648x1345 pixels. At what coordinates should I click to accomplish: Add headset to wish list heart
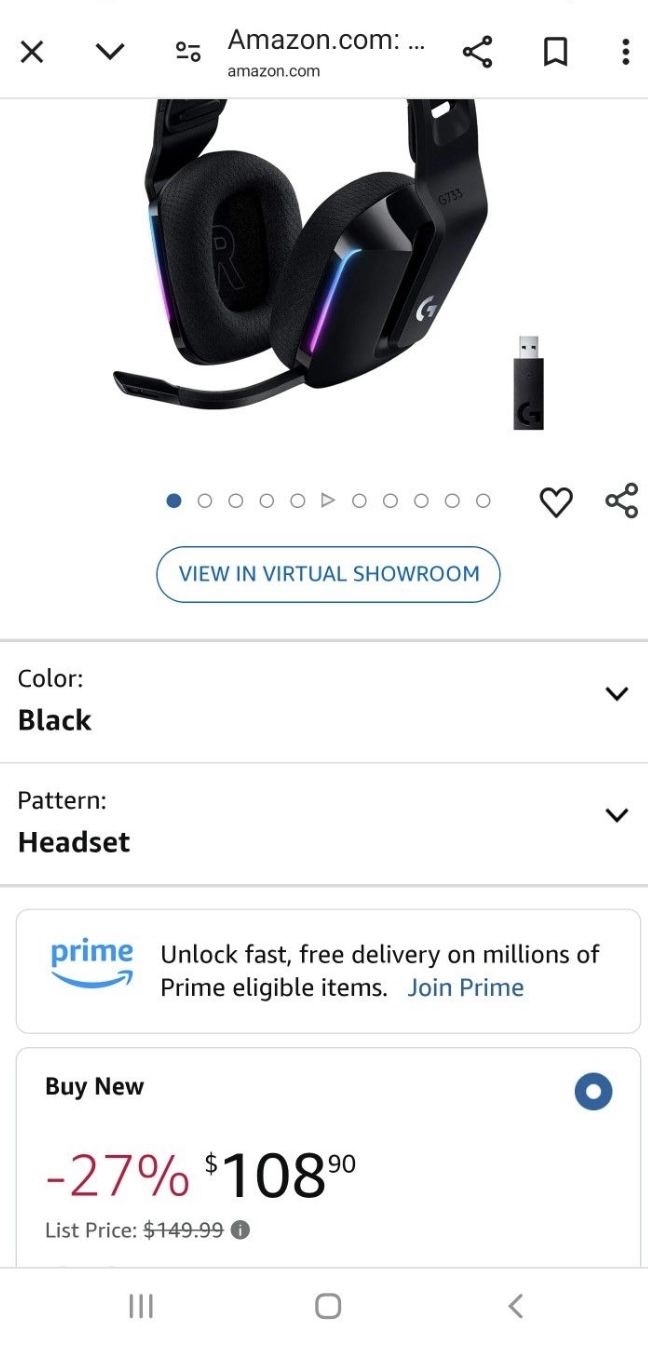click(x=556, y=501)
